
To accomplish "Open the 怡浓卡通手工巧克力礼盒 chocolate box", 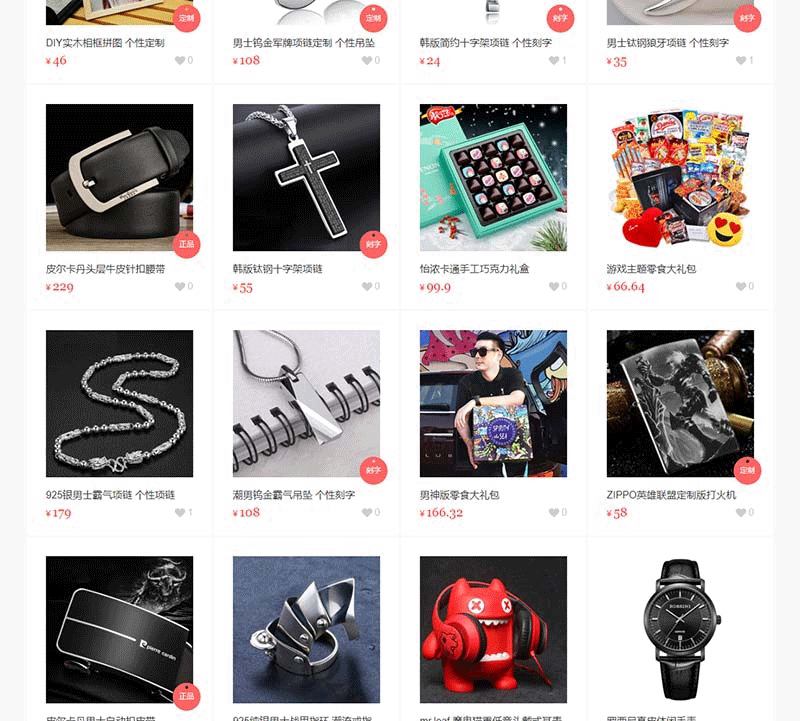I will point(493,177).
